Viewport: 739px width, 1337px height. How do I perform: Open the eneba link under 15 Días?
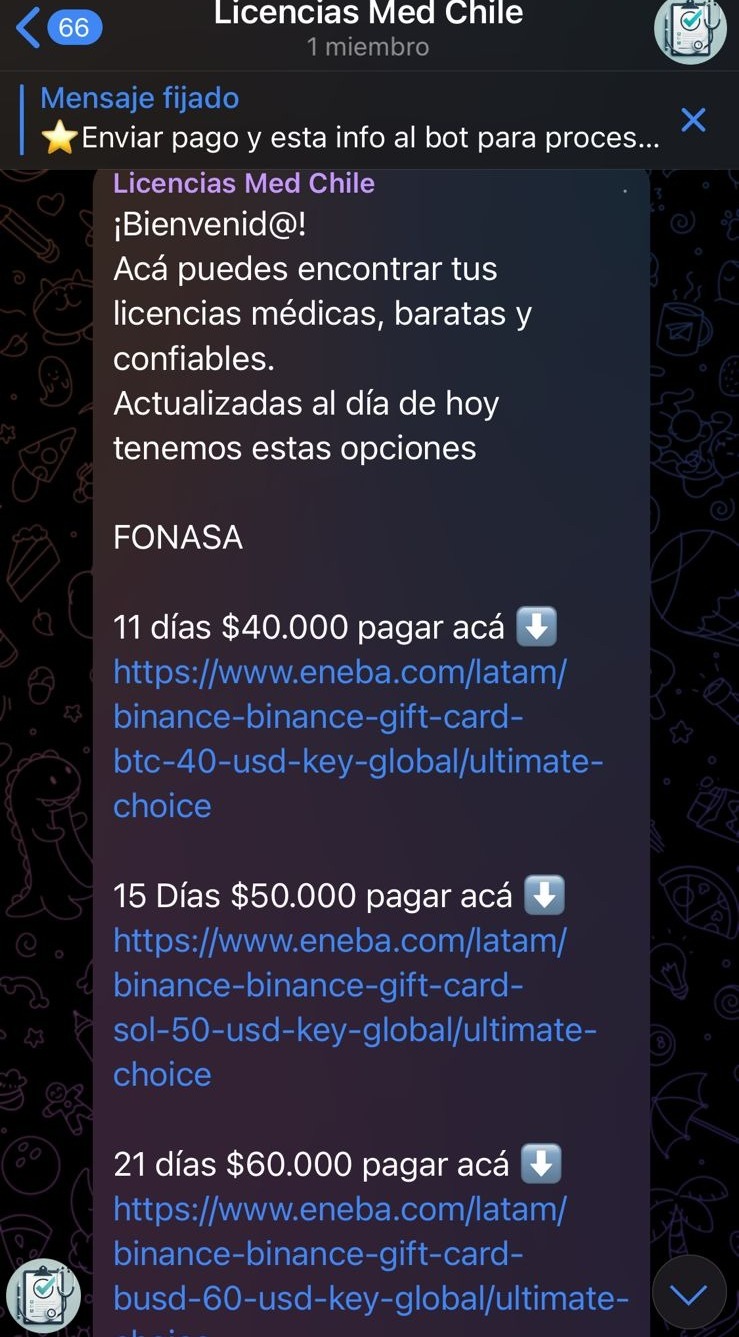point(340,1007)
